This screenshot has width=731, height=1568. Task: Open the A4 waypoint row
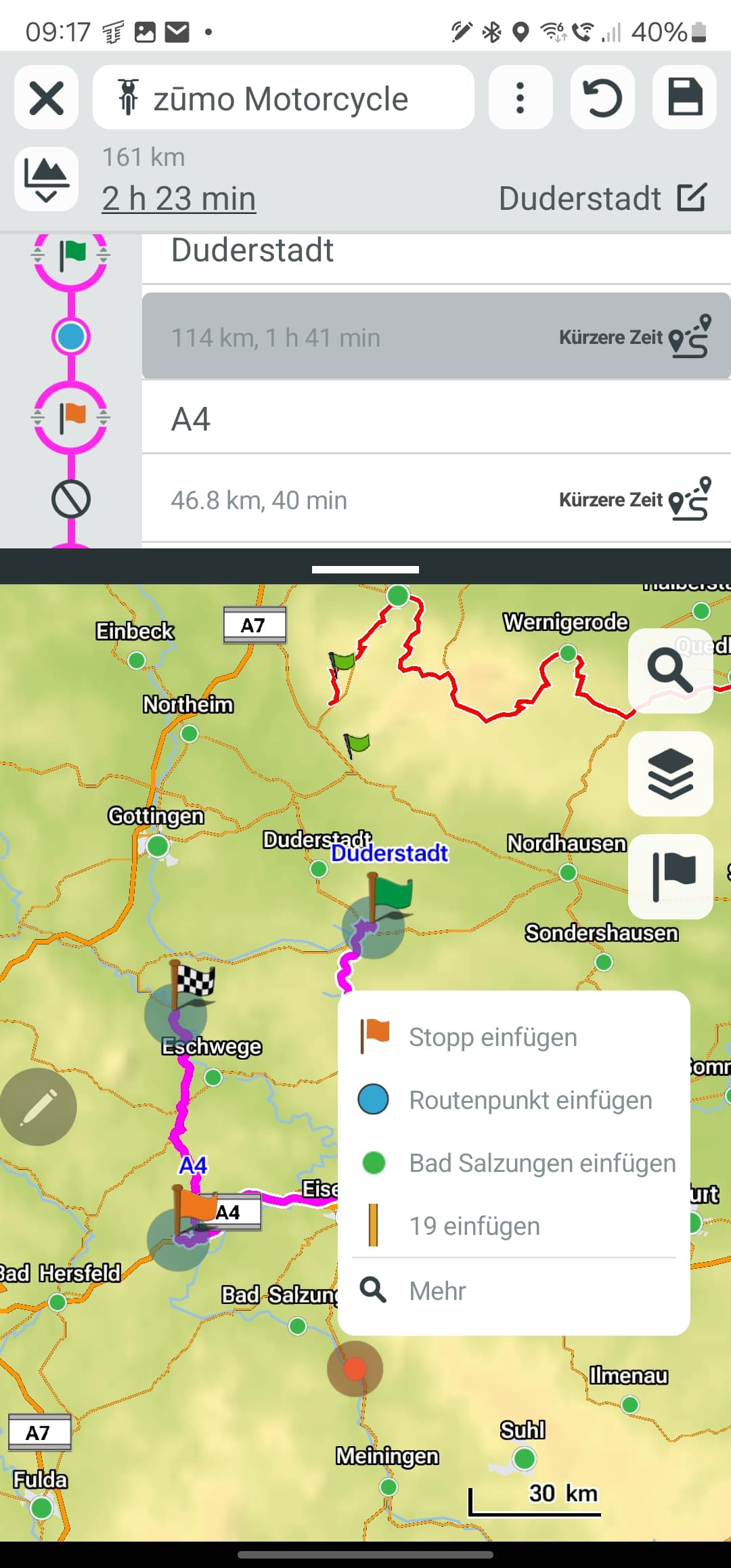click(x=436, y=418)
